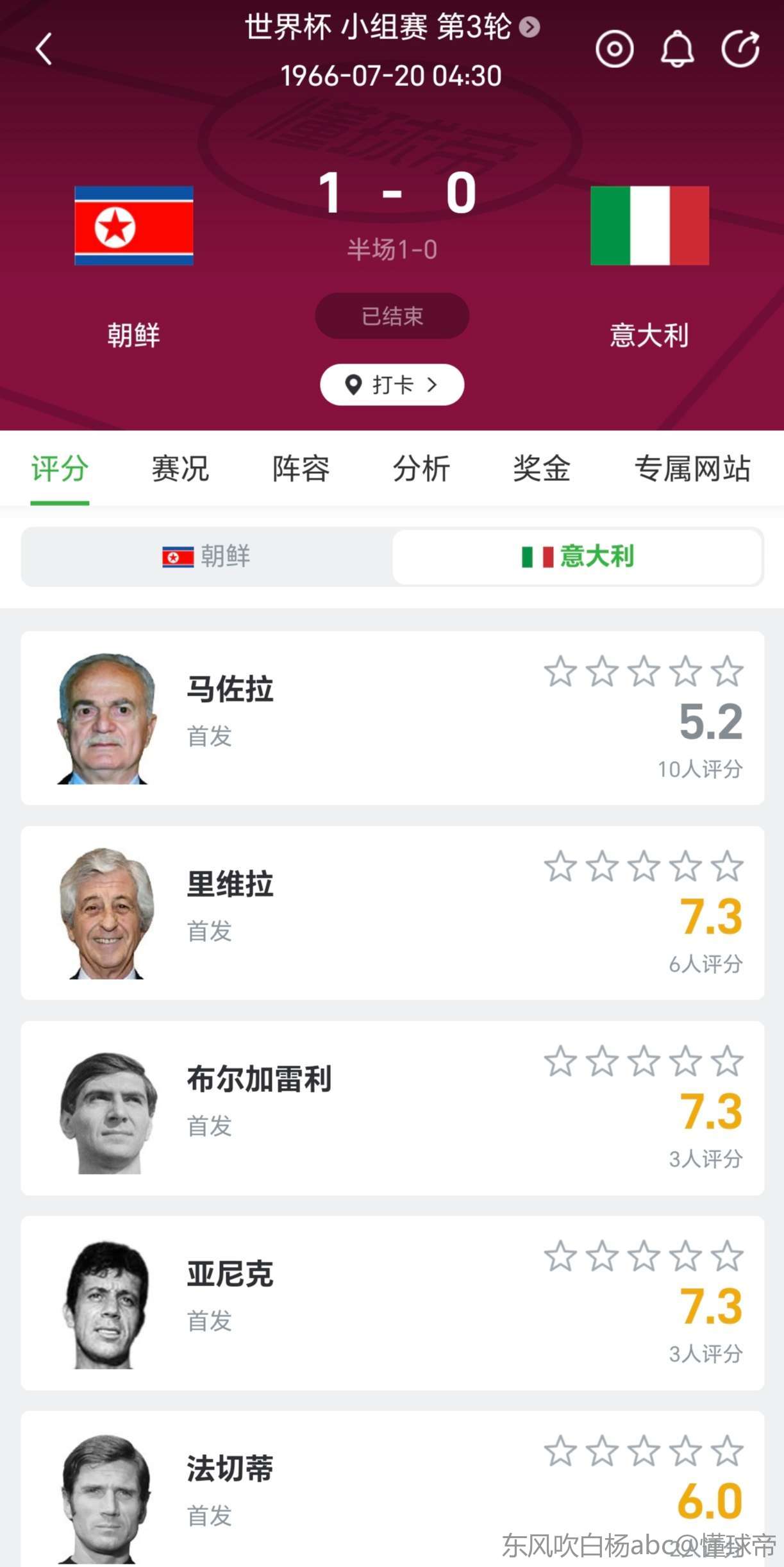Tap the circular target icon in header
784x1567 pixels.
point(614,49)
